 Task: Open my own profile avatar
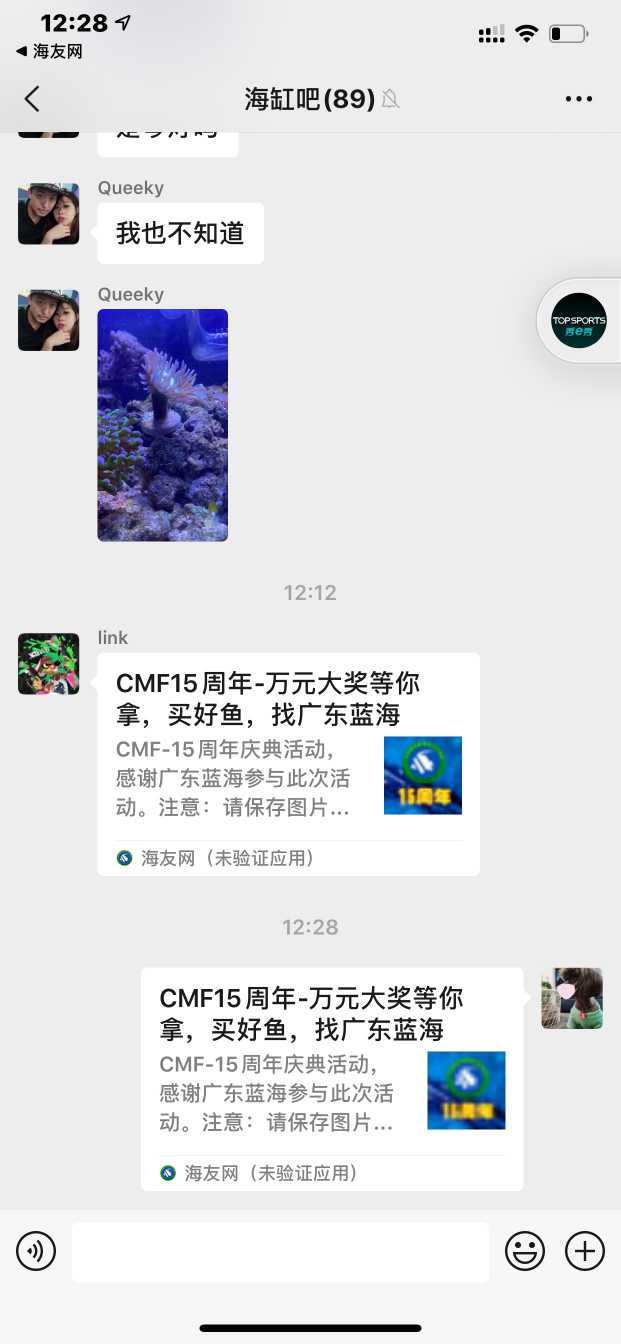point(572,998)
